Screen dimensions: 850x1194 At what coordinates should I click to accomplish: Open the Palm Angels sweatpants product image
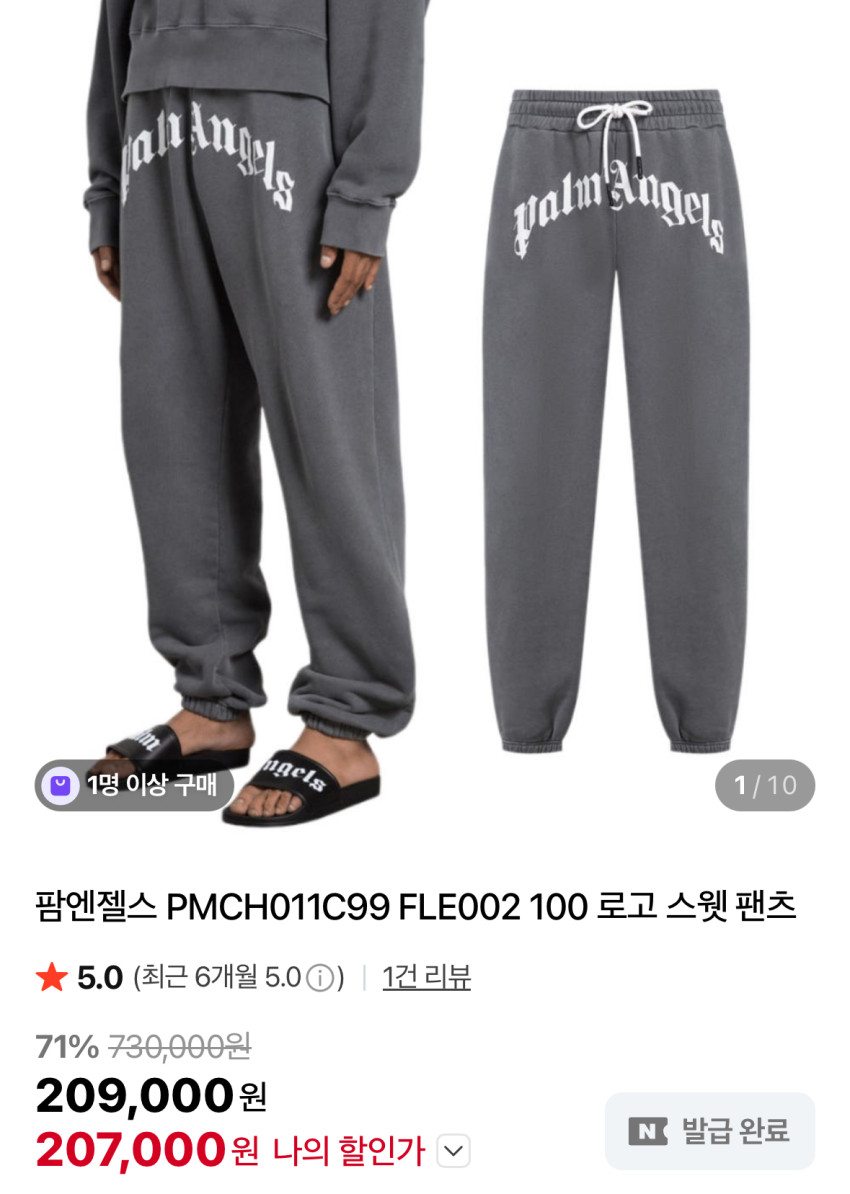[425, 400]
